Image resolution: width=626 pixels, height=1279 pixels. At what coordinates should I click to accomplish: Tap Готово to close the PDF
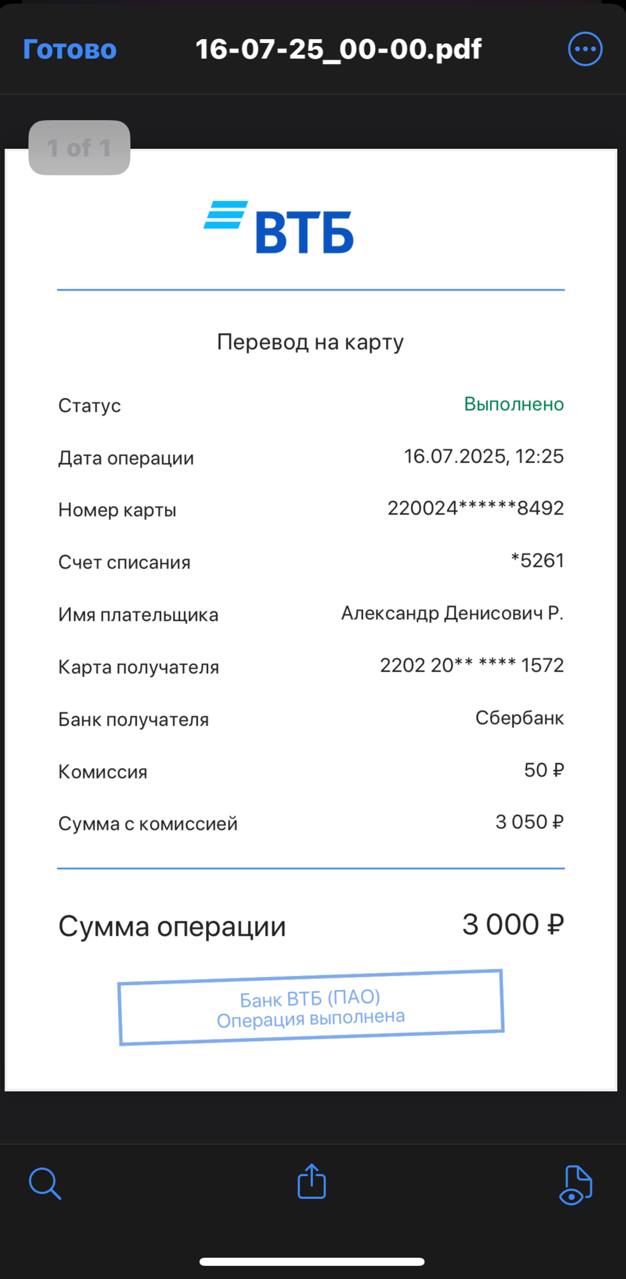tap(70, 49)
